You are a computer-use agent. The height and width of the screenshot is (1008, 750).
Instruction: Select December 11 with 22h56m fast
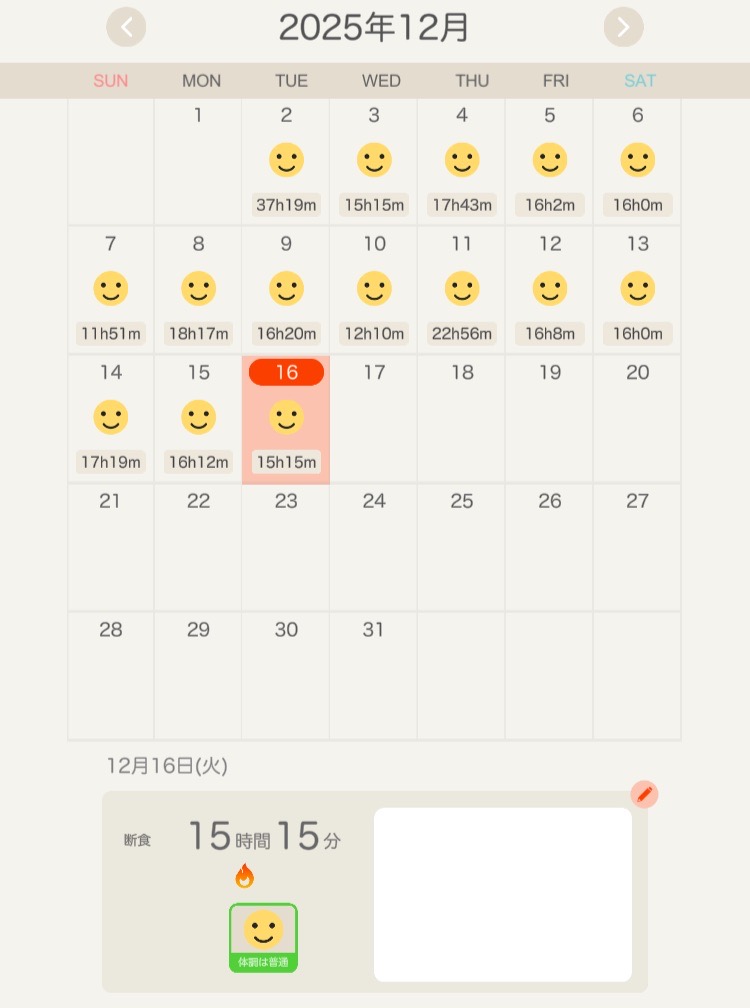pyautogui.click(x=461, y=290)
